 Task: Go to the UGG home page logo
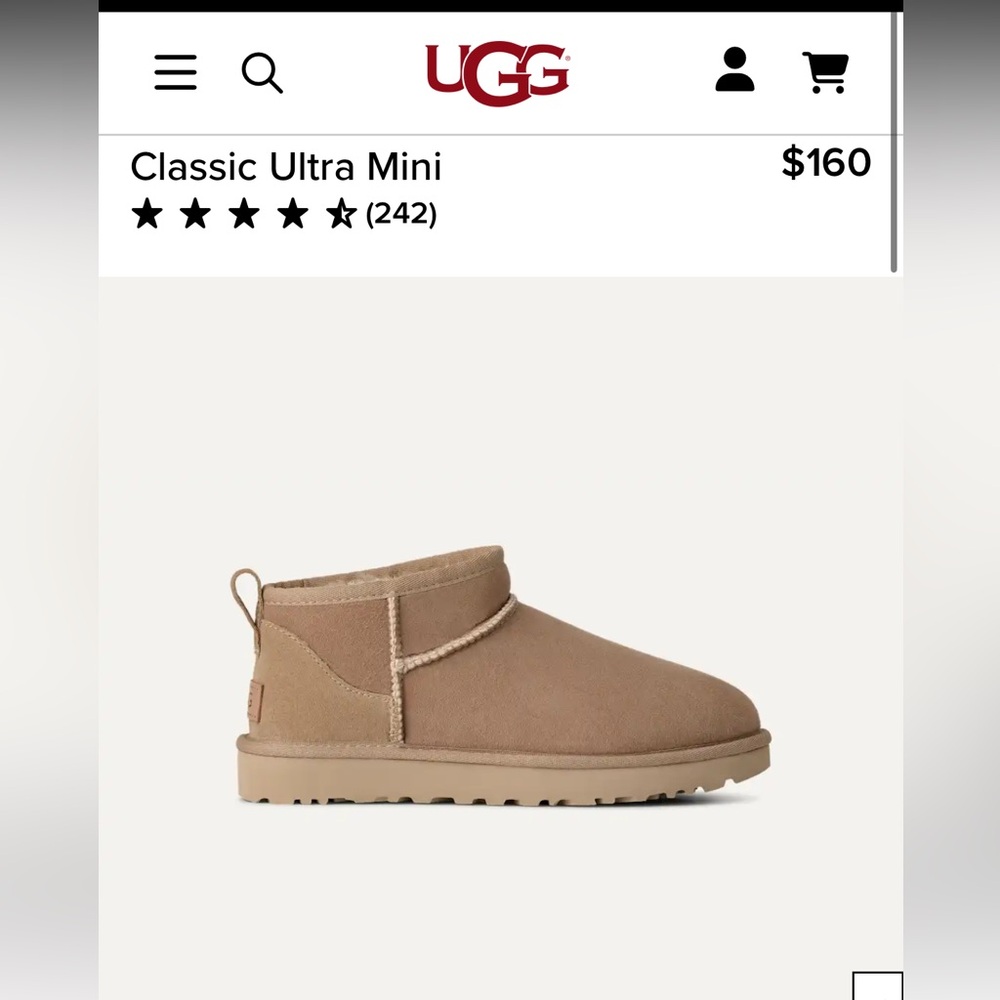point(498,73)
